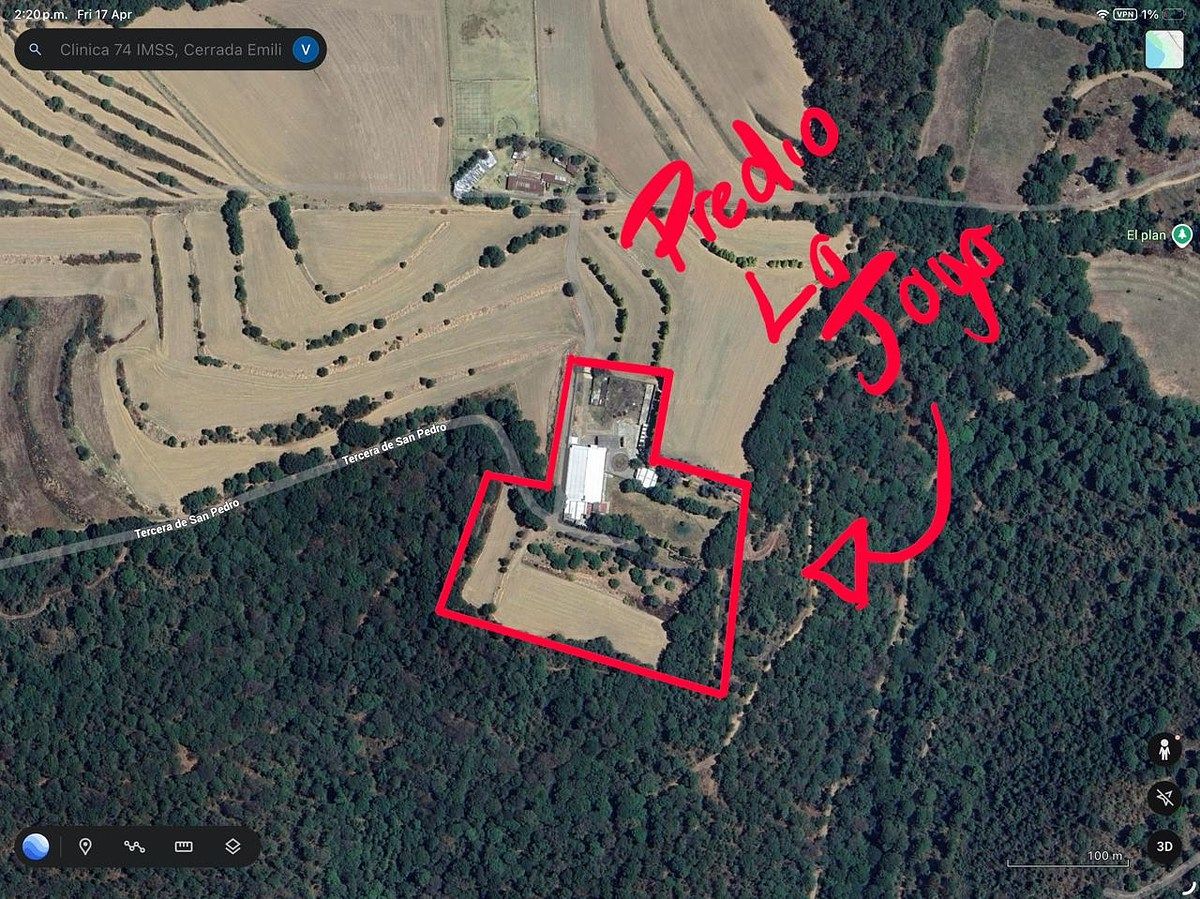Add a placemark with the pin tool
1200x899 pixels.
tap(86, 846)
